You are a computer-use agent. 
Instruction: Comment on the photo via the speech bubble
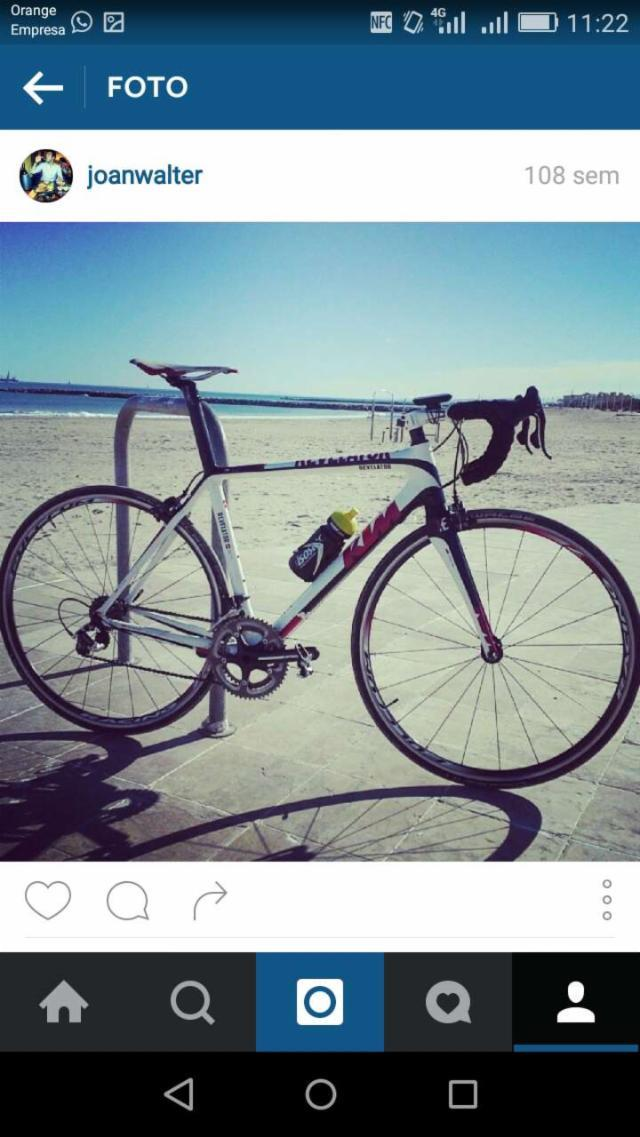click(x=128, y=901)
